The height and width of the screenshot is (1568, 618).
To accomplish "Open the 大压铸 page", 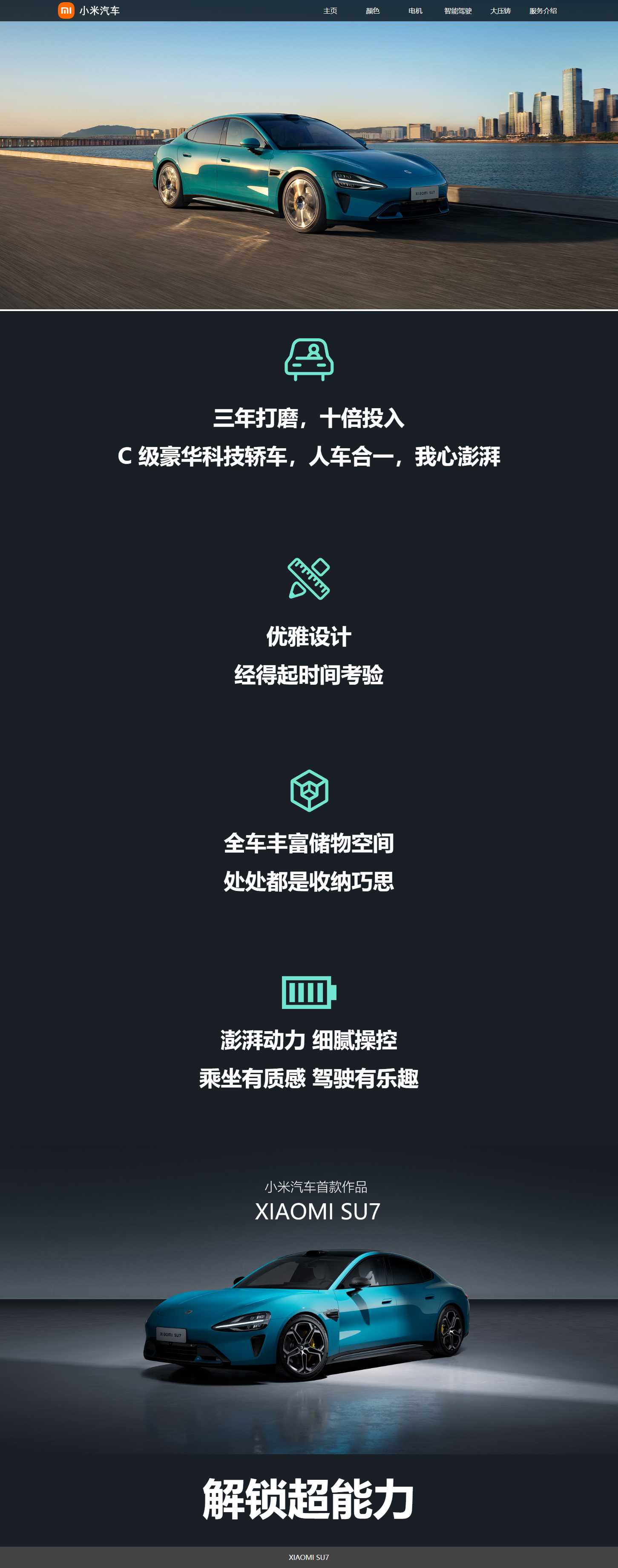I will coord(500,11).
